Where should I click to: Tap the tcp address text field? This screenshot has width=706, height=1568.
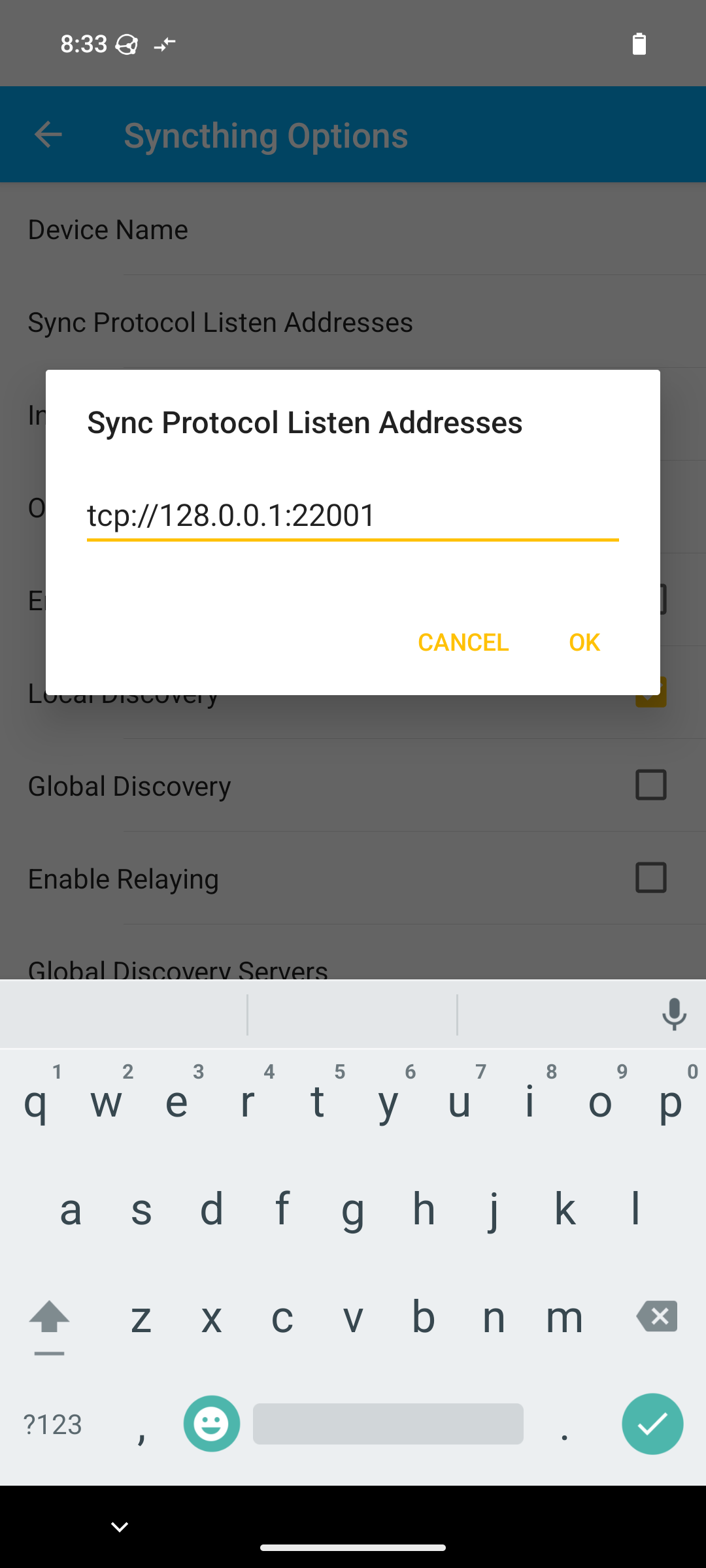[x=353, y=516]
